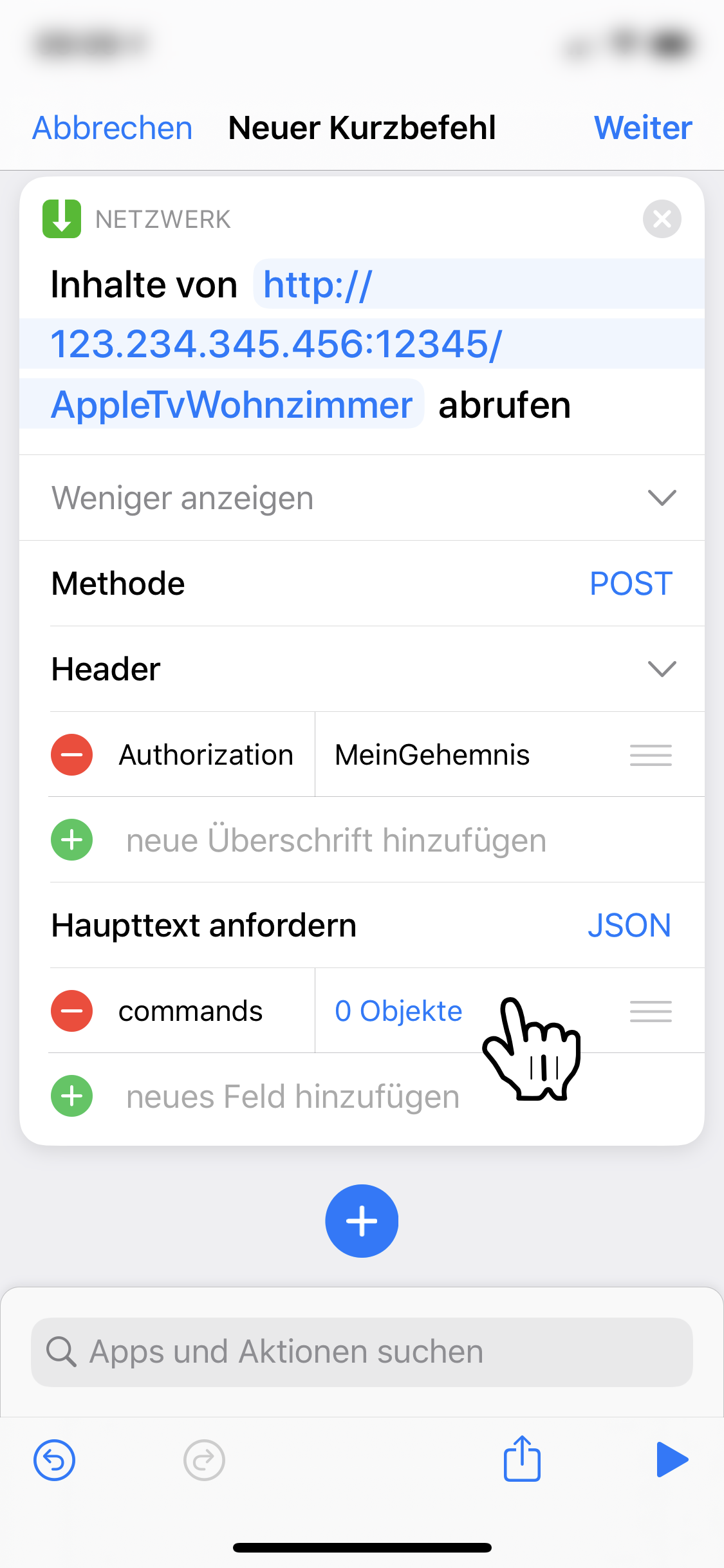Open the 0 Objekte value of commands
The width and height of the screenshot is (724, 1568).
point(398,1011)
